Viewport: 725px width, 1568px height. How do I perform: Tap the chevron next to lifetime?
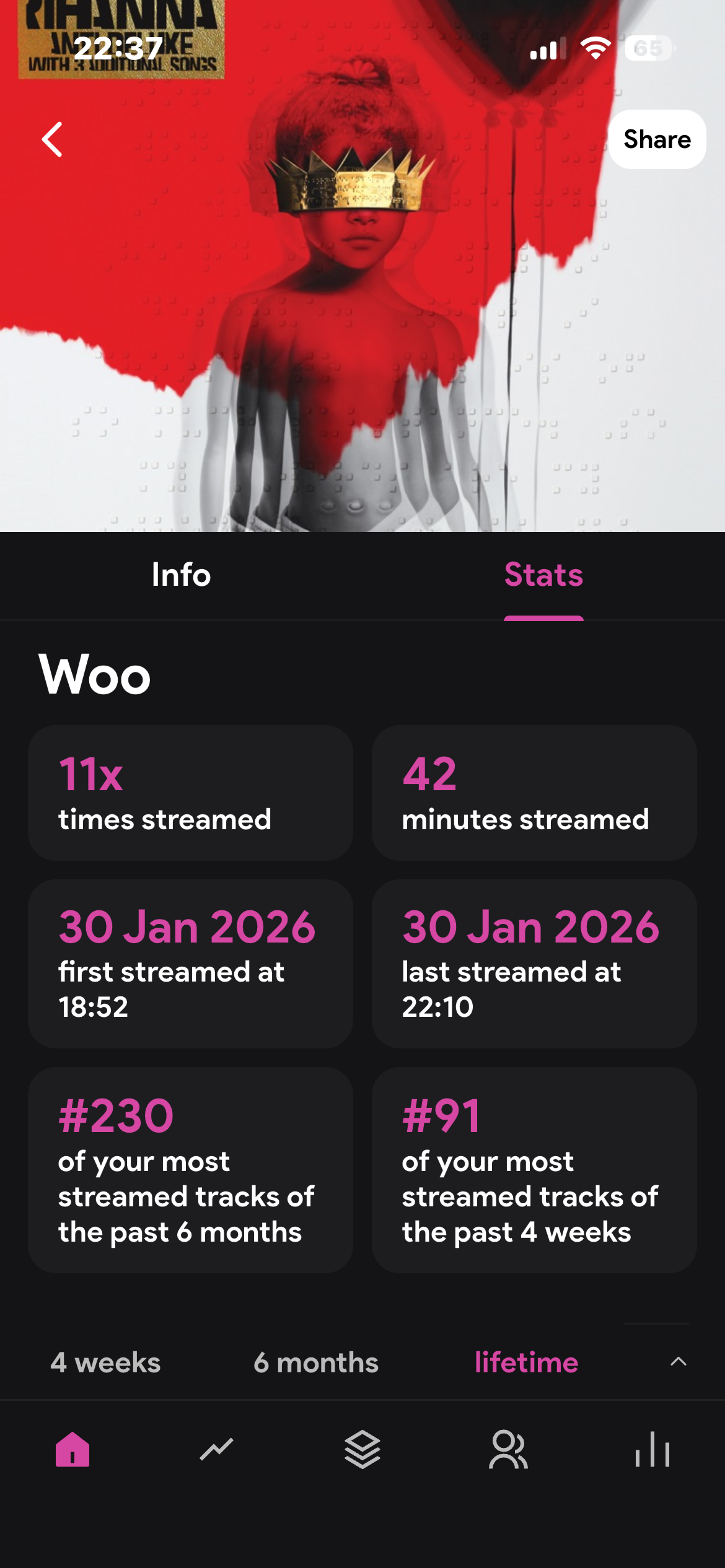[679, 1361]
